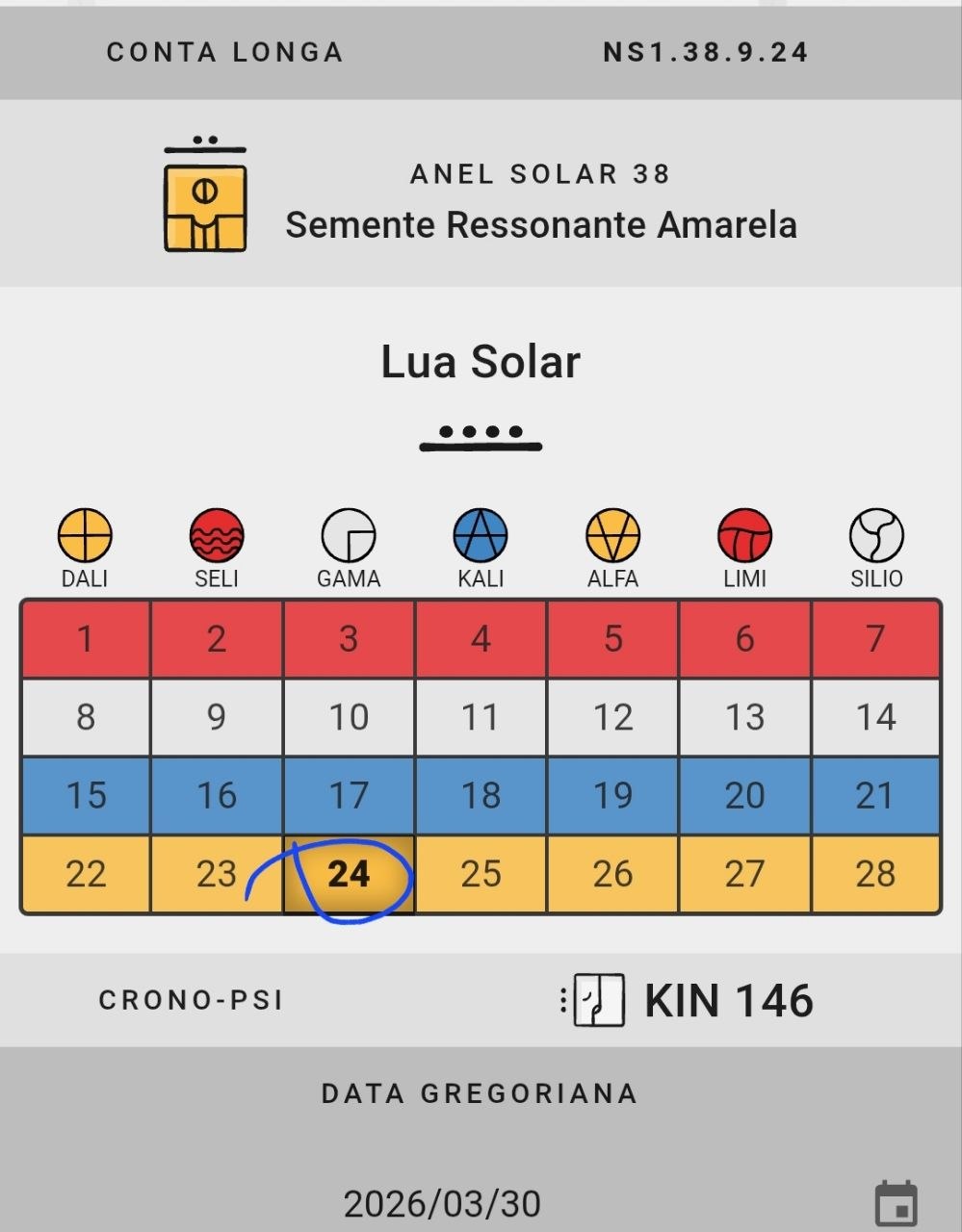Edit the Gregorian date 2026/03/30 field

(442, 1203)
